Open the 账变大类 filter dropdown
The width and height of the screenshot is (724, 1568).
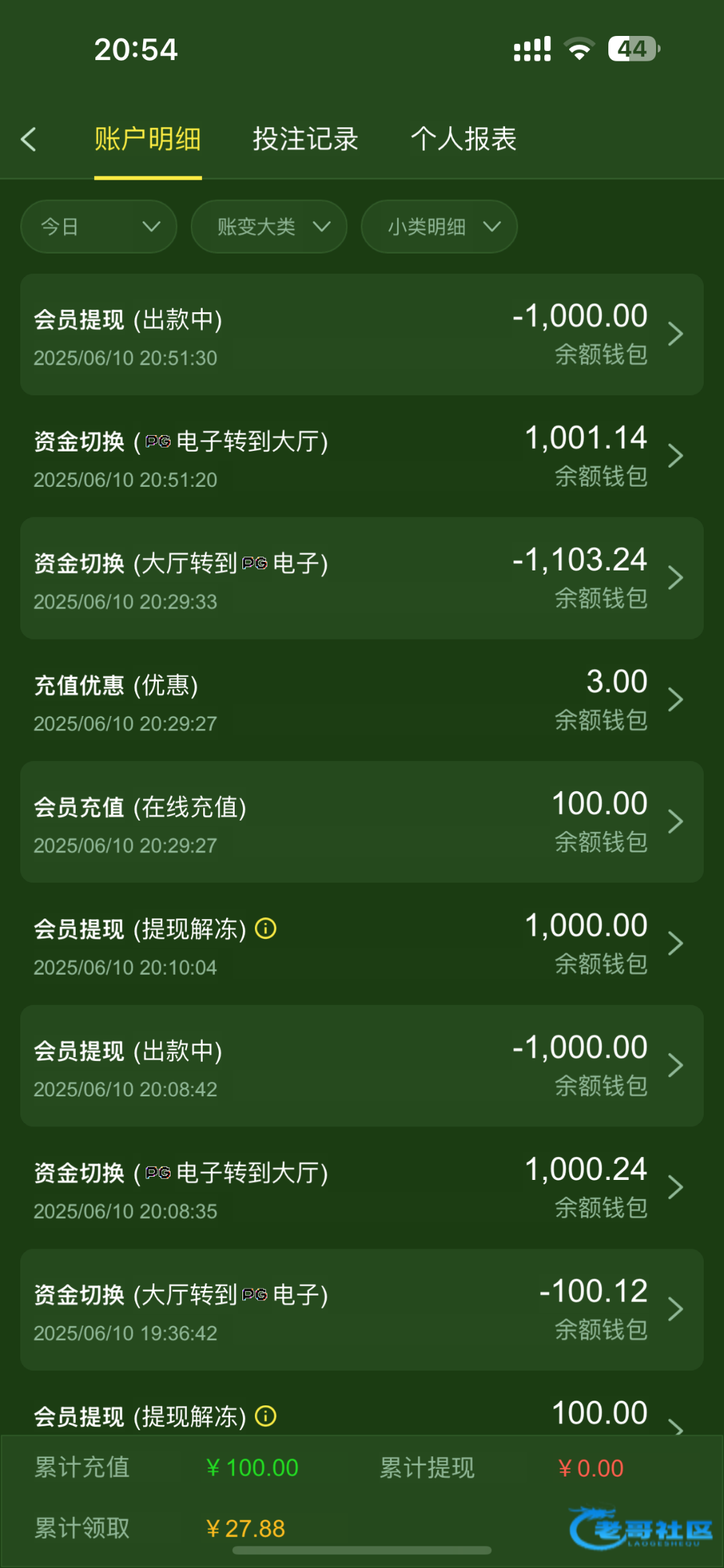[x=269, y=227]
